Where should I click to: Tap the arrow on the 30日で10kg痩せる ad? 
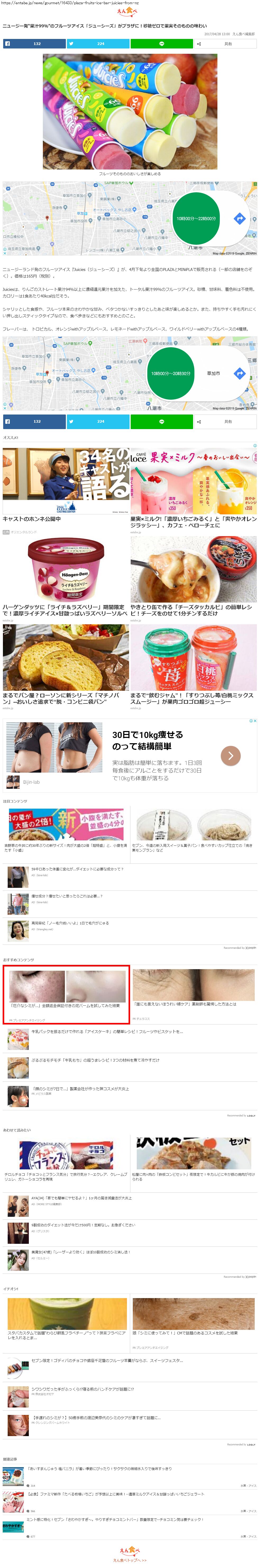click(230, 755)
